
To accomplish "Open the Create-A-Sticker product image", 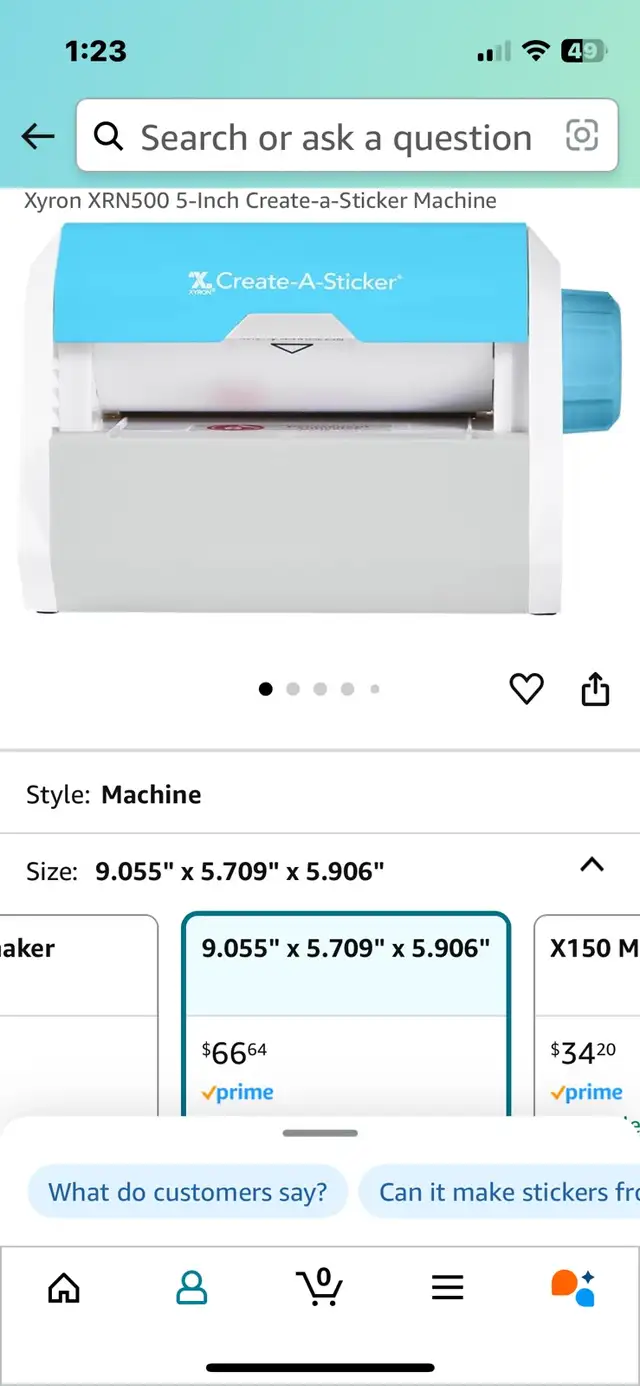I will [x=320, y=418].
